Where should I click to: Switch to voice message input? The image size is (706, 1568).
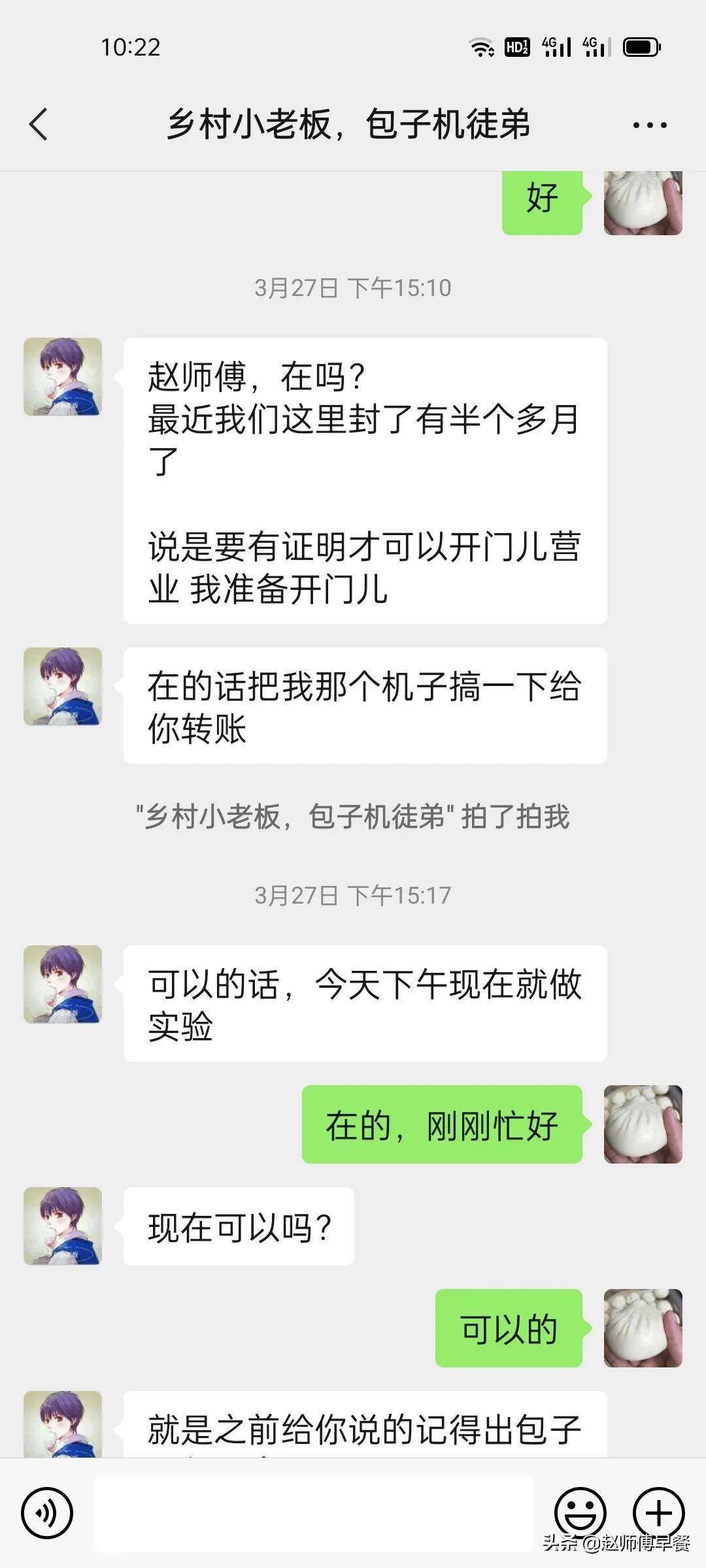coord(47,1512)
